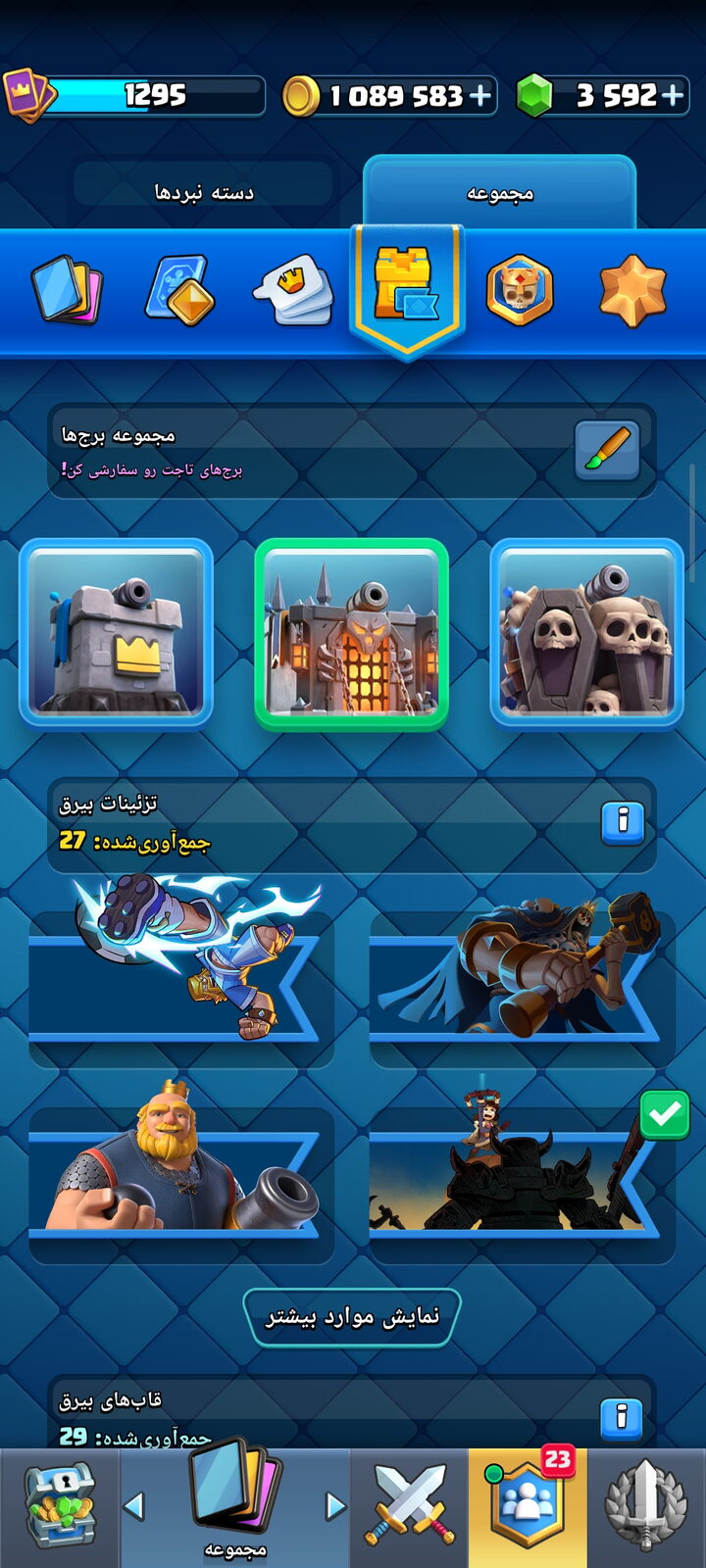The image size is (706, 1568).
Task: Add more gold coins with the plus button
Action: click(x=479, y=95)
